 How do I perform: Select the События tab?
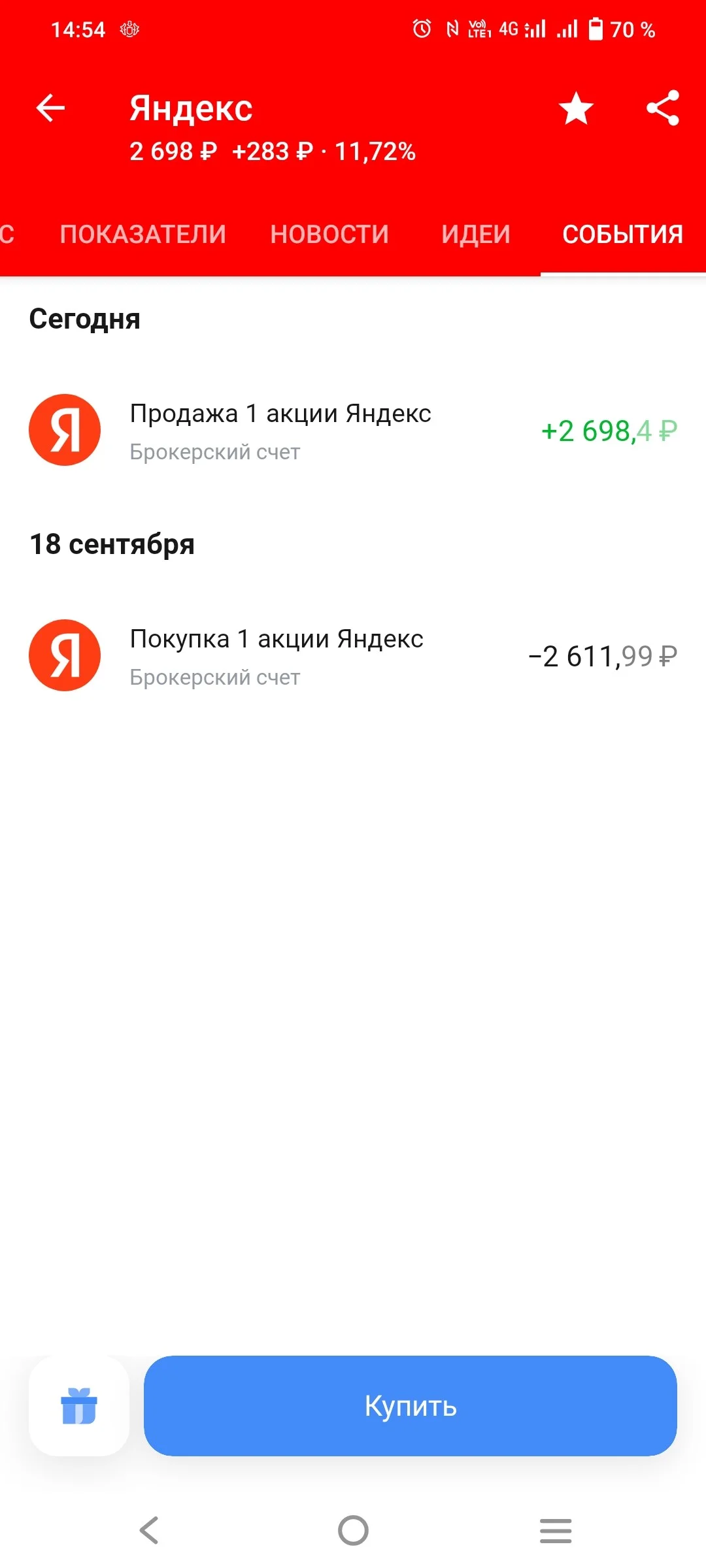coord(623,234)
